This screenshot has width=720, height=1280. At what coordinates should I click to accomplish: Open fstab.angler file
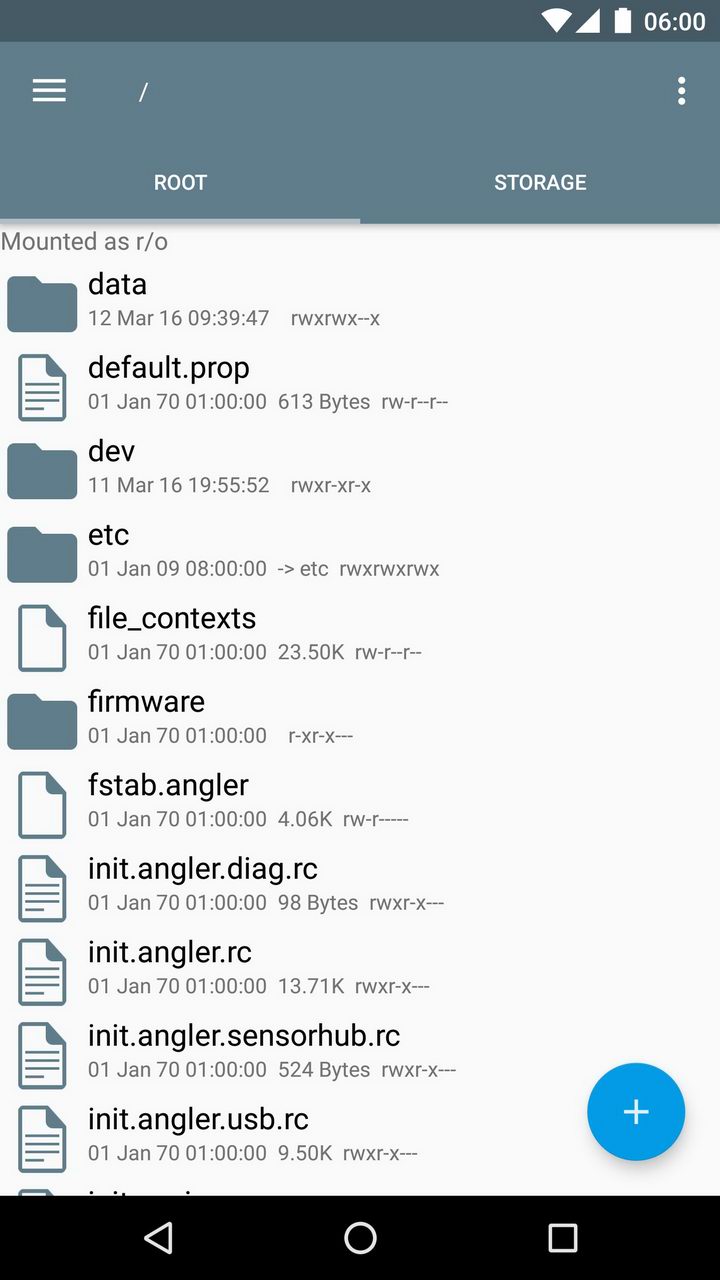360,802
